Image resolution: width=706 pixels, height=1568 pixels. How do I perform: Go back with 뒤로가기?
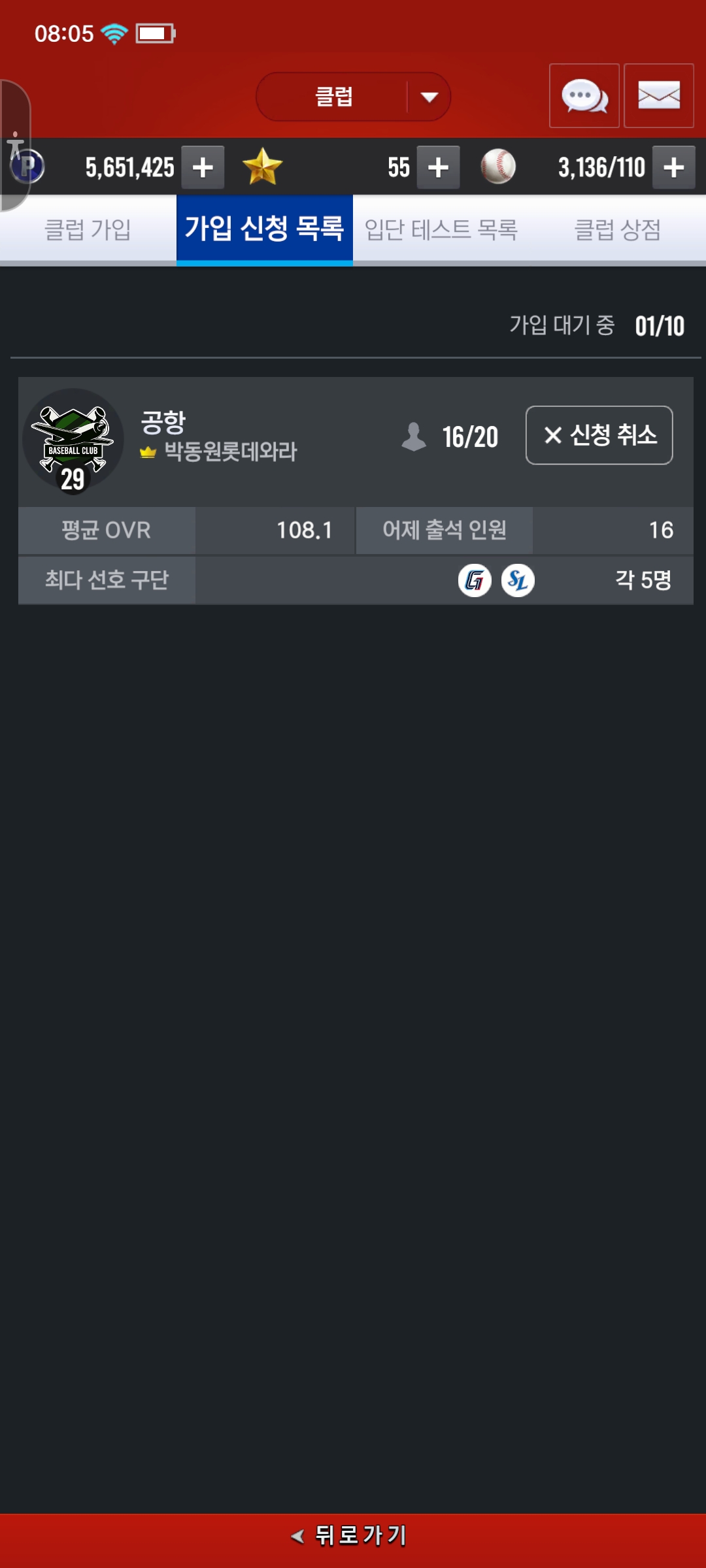tap(353, 1535)
